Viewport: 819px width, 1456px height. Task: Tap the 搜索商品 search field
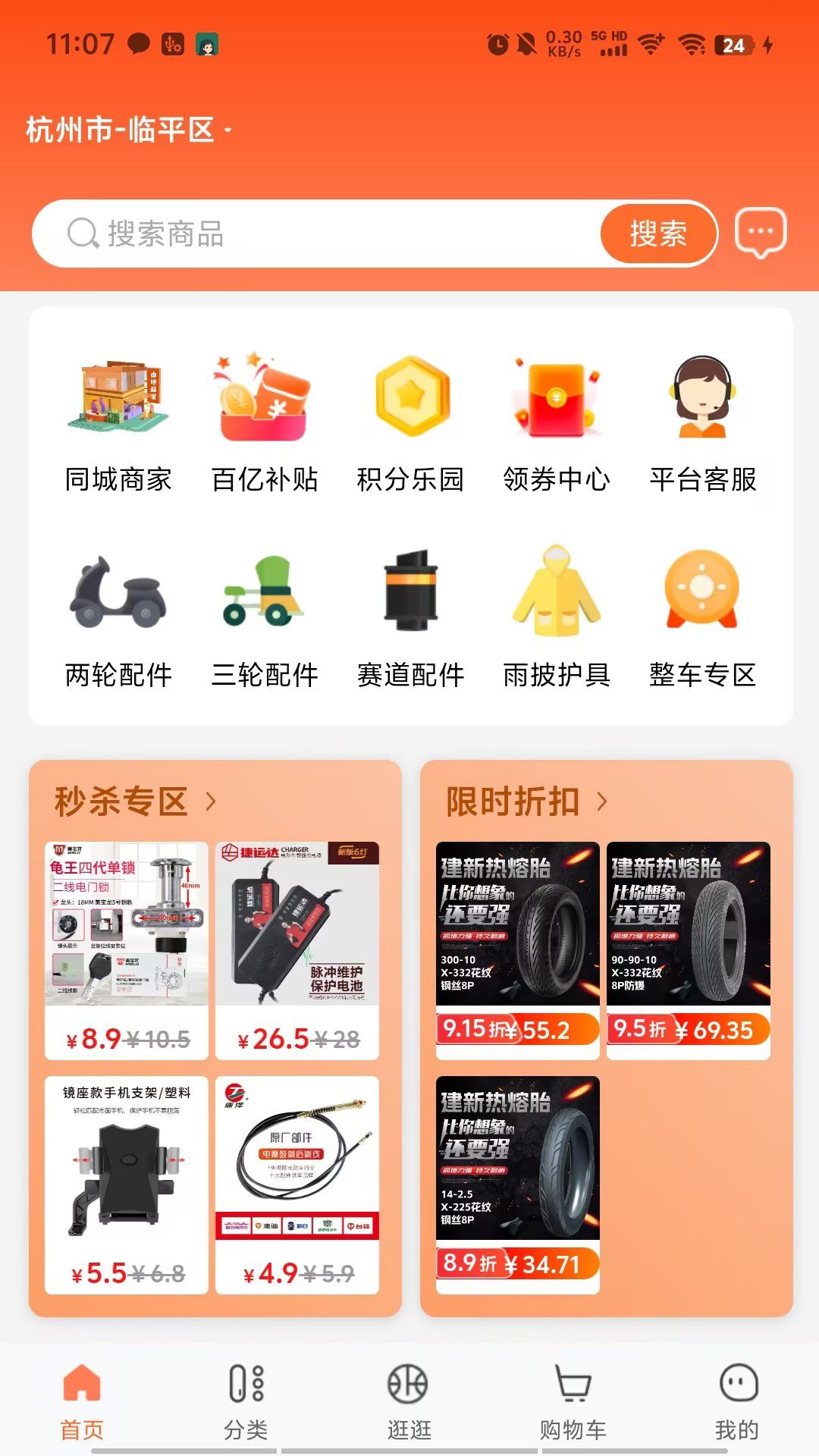pos(326,234)
